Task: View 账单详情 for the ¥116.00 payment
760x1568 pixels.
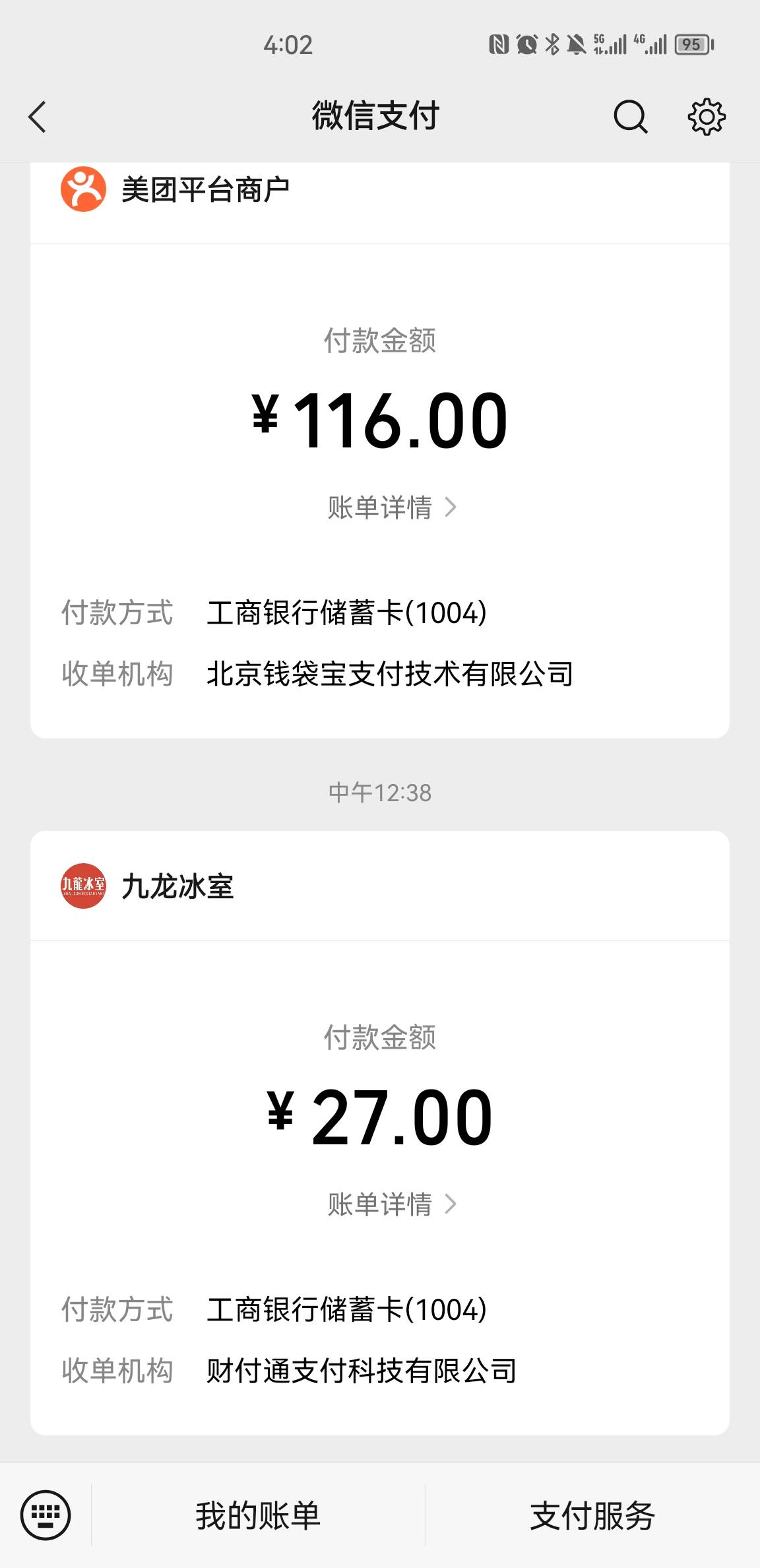Action: (392, 507)
